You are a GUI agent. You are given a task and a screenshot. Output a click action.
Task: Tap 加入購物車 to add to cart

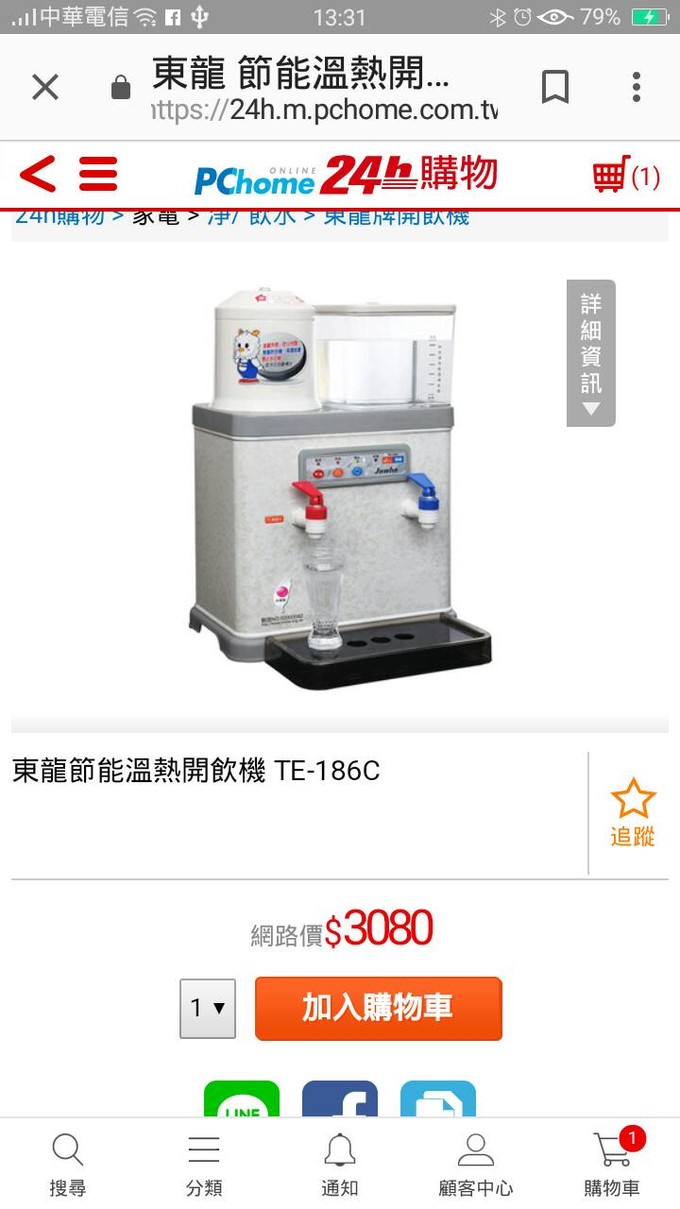point(378,1008)
